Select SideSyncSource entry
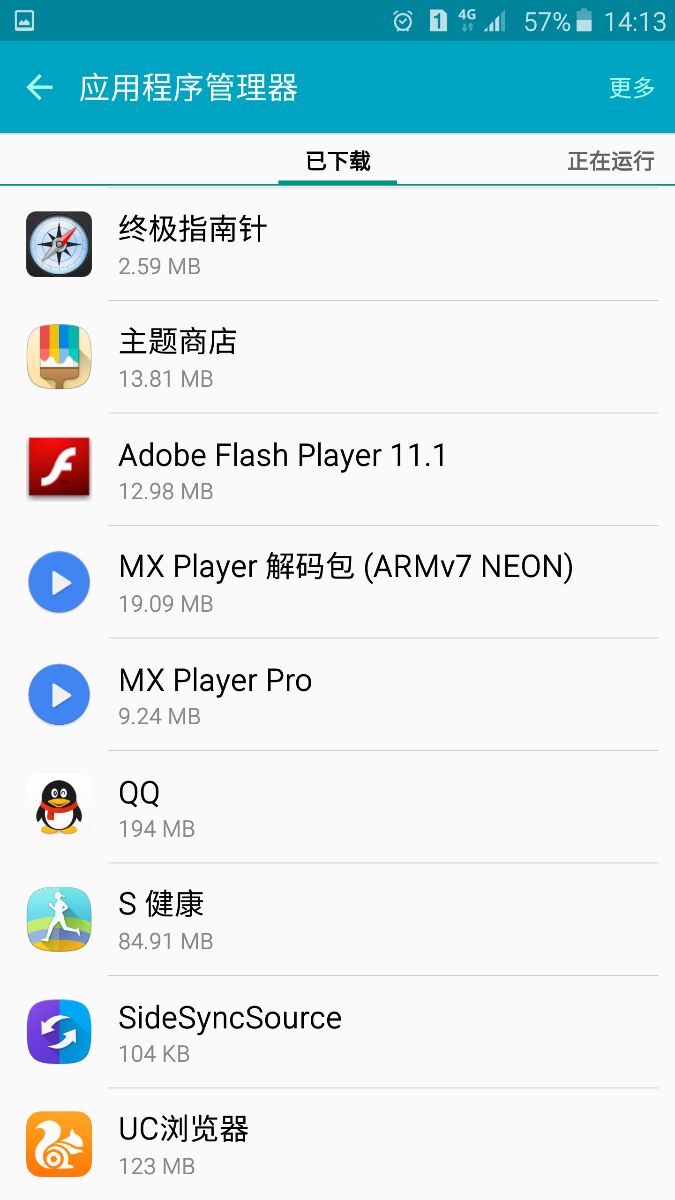The height and width of the screenshot is (1200, 675). click(x=338, y=1032)
